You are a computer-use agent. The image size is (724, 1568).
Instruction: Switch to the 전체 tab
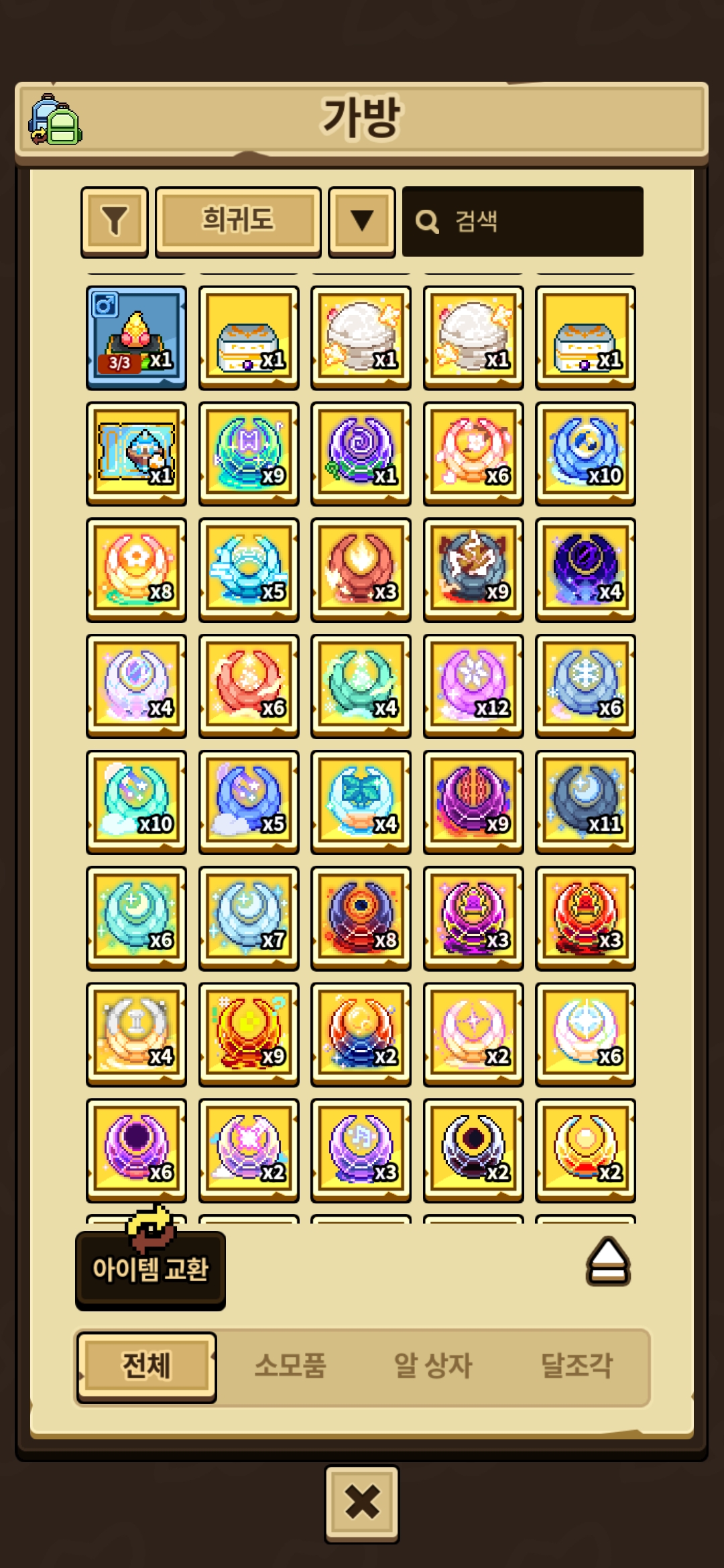(x=147, y=1366)
